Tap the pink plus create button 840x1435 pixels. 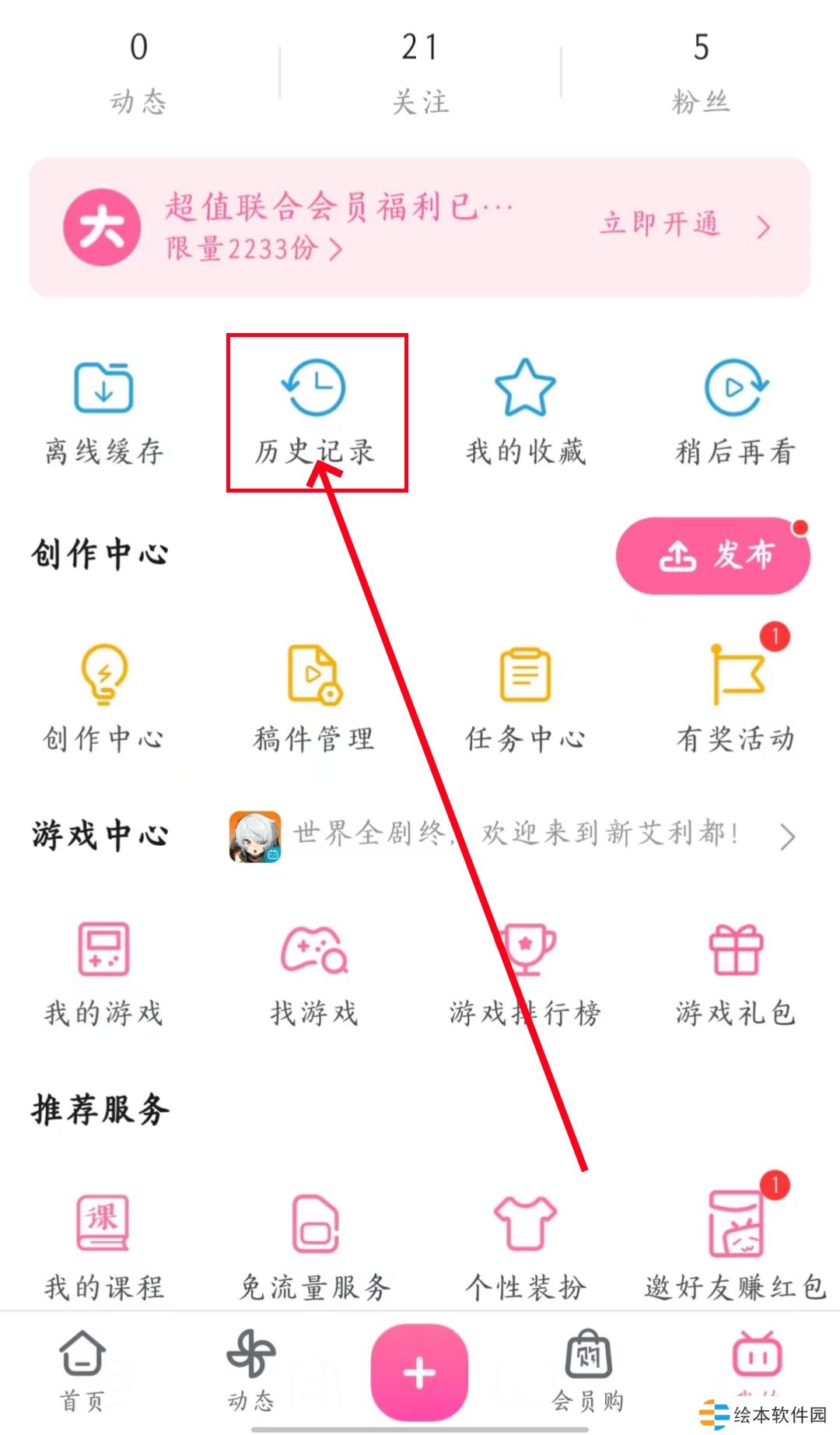420,1373
